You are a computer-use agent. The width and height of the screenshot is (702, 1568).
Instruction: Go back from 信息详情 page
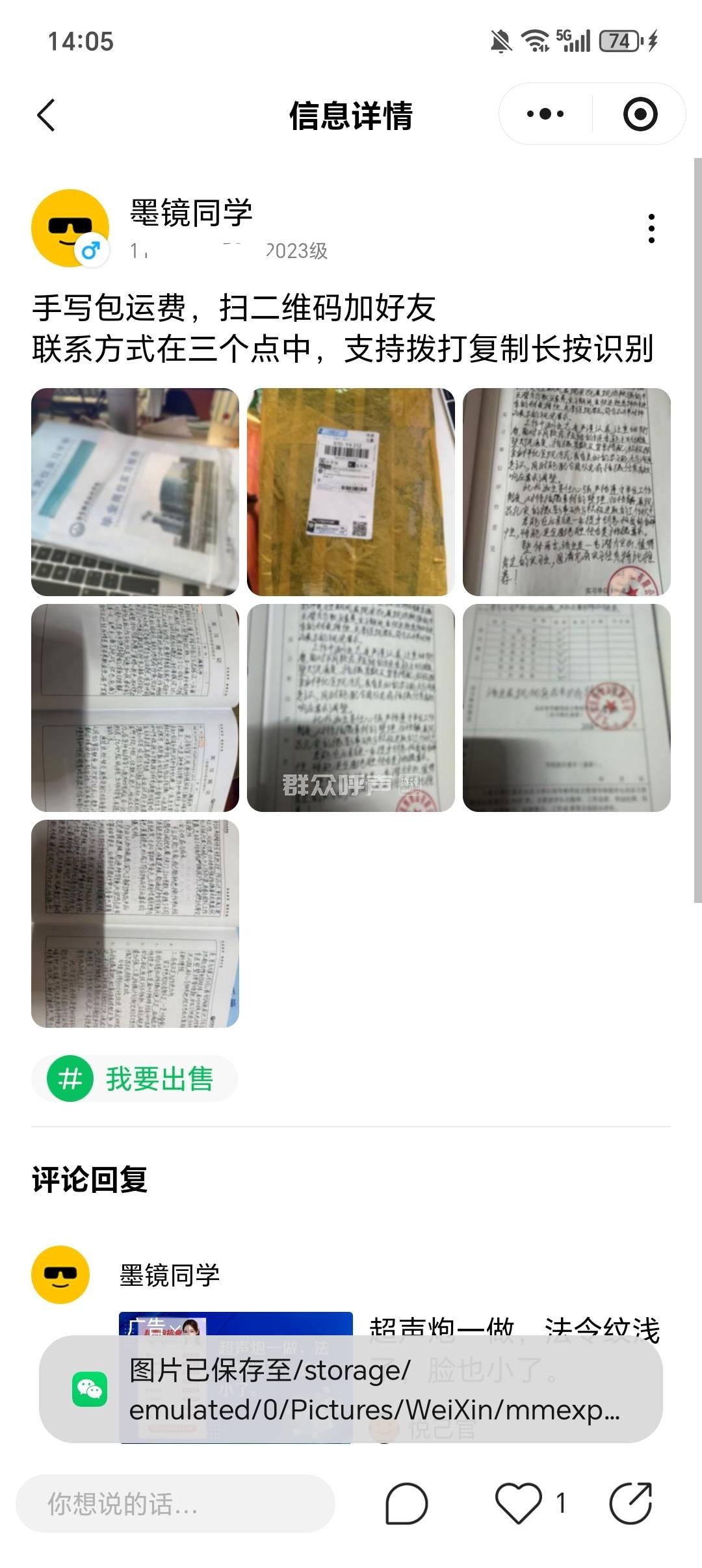pyautogui.click(x=46, y=116)
